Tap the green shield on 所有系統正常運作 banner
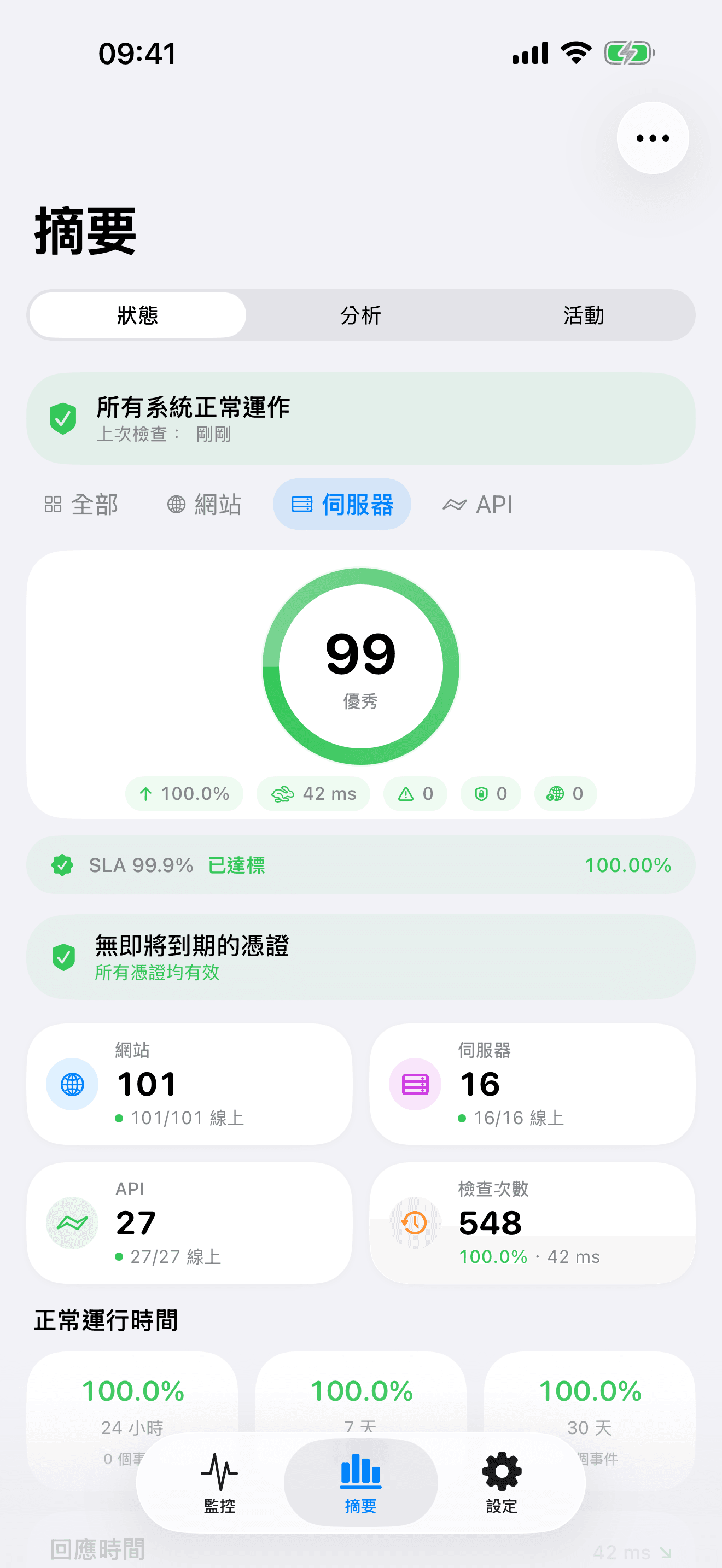Image resolution: width=722 pixels, height=1568 pixels. 63,418
